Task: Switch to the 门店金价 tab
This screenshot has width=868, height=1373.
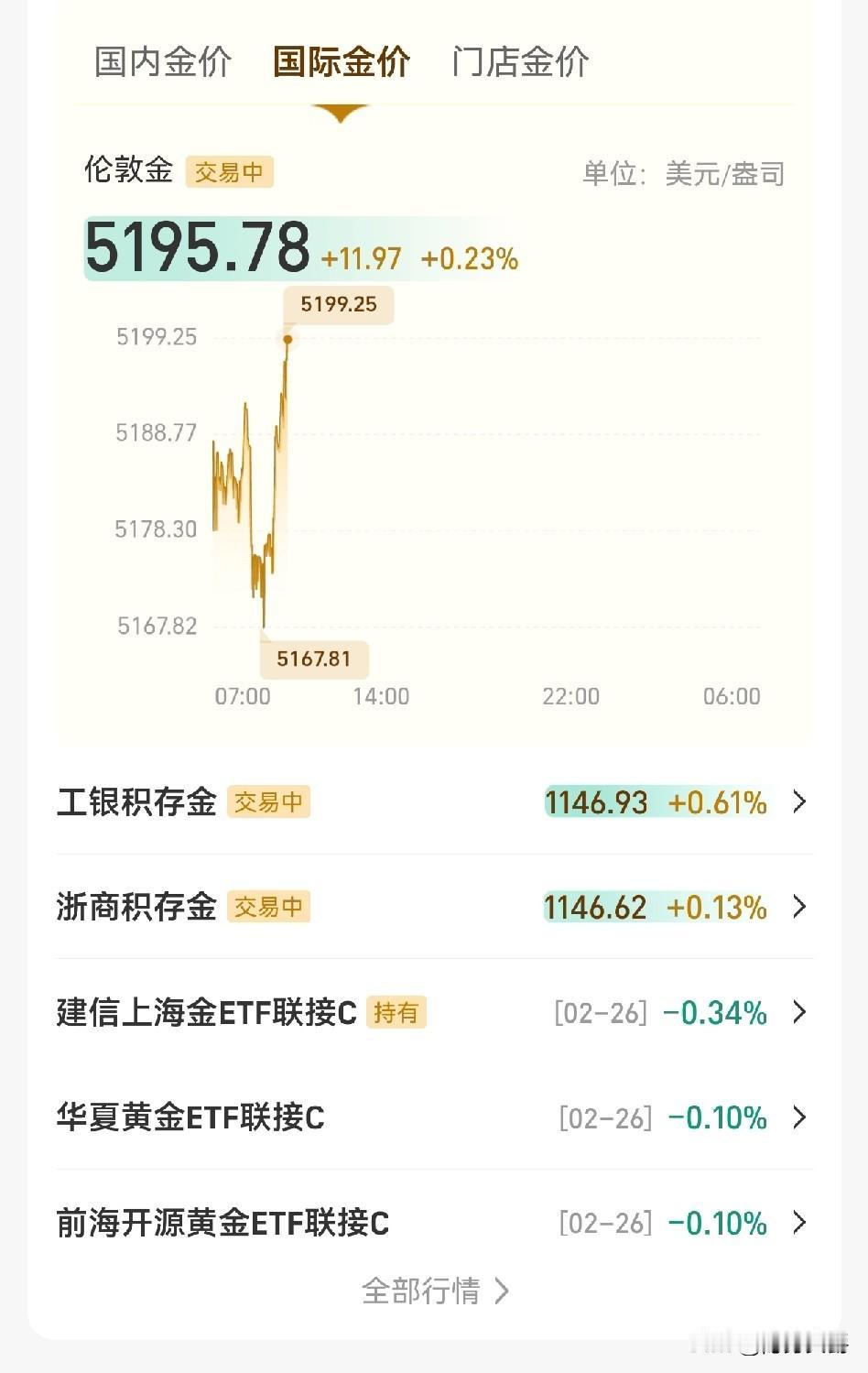Action: (x=519, y=62)
